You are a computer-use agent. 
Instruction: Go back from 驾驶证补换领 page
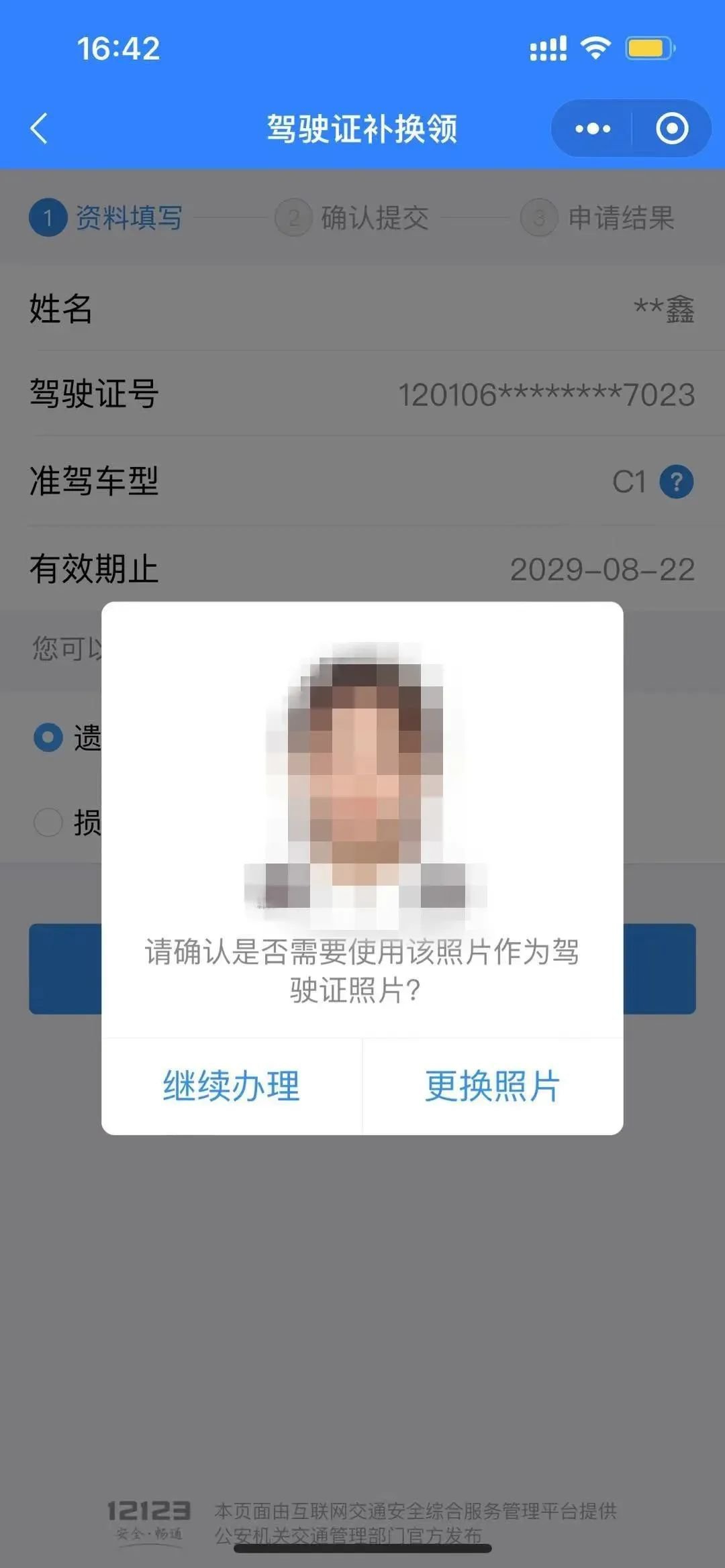(x=40, y=128)
